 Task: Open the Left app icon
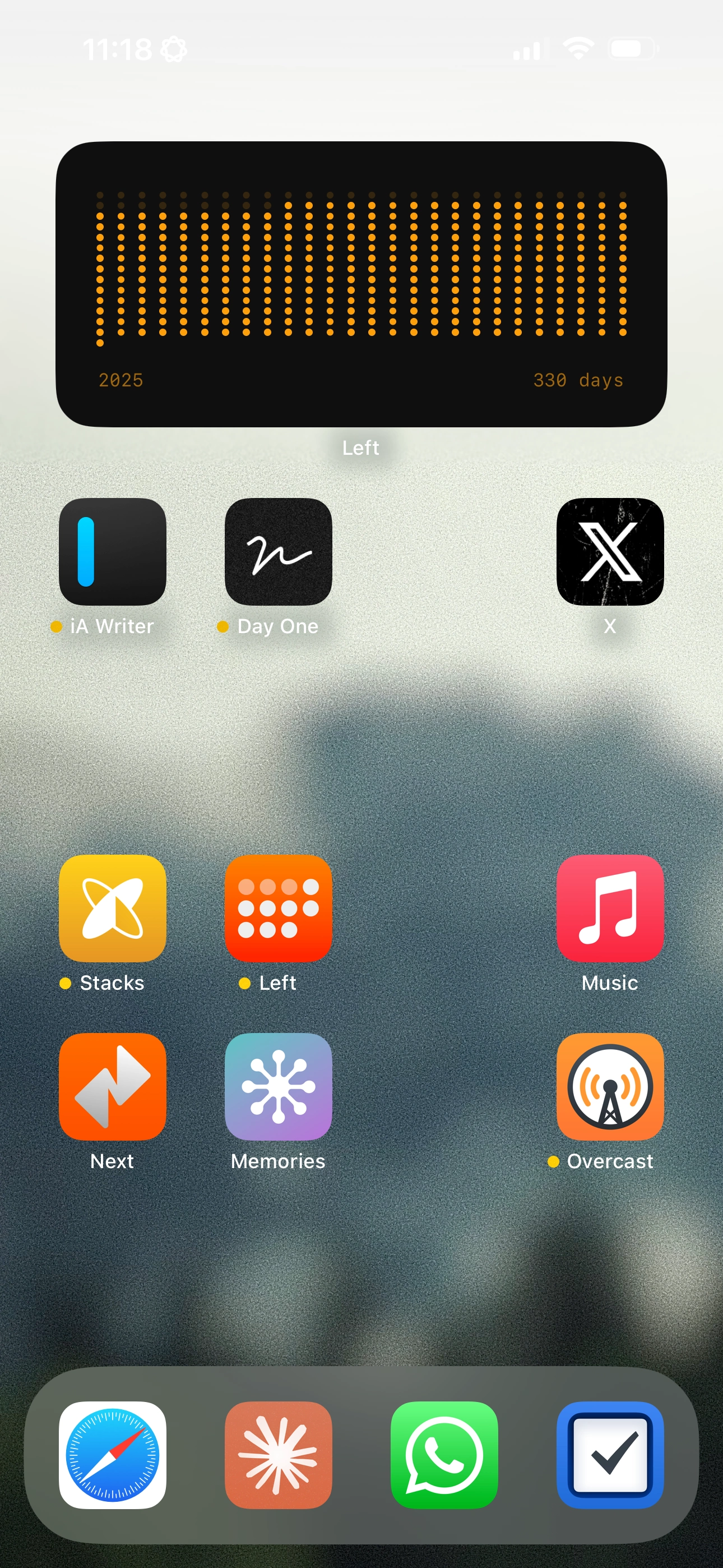pos(278,908)
